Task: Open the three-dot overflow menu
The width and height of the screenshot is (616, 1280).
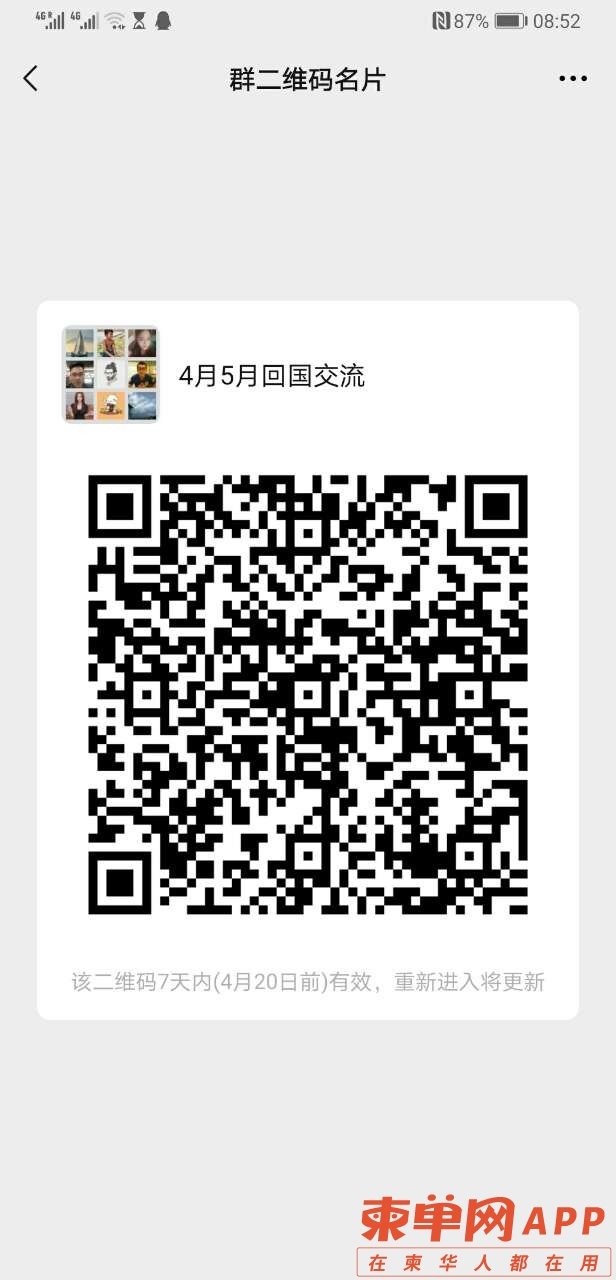Action: pos(573,79)
